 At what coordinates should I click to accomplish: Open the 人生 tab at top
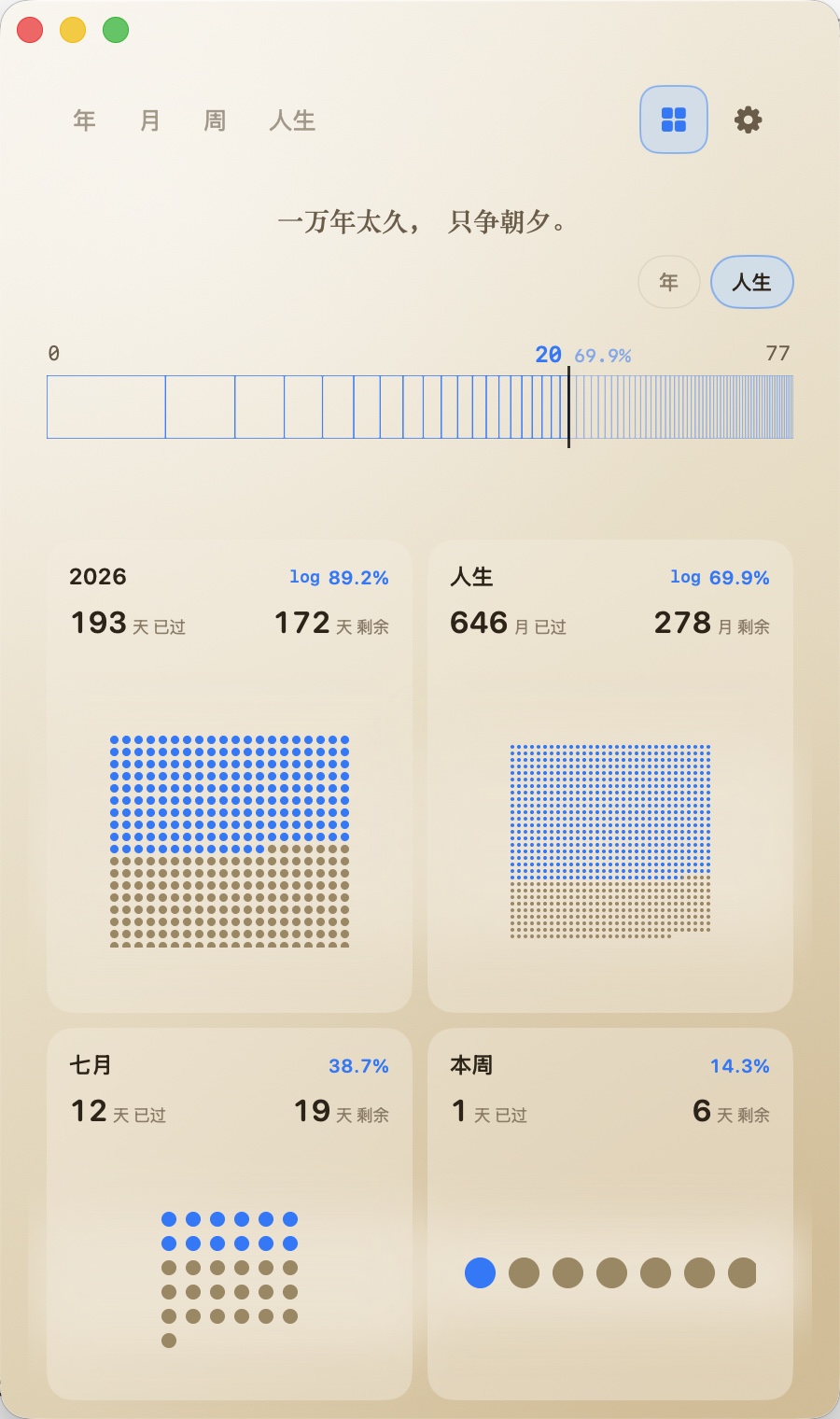tap(292, 120)
